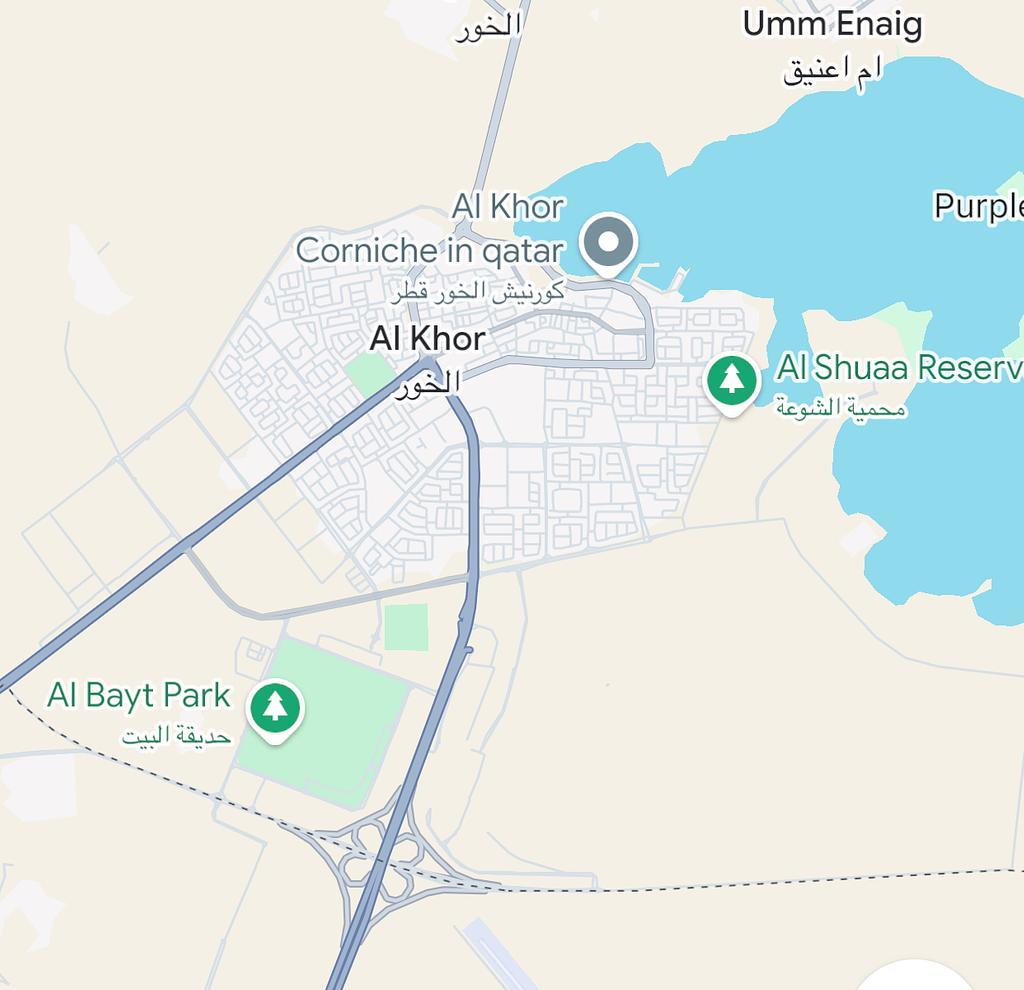Open the Al Khor Corniche place marker
Screen dimensions: 1024x990
(609, 243)
